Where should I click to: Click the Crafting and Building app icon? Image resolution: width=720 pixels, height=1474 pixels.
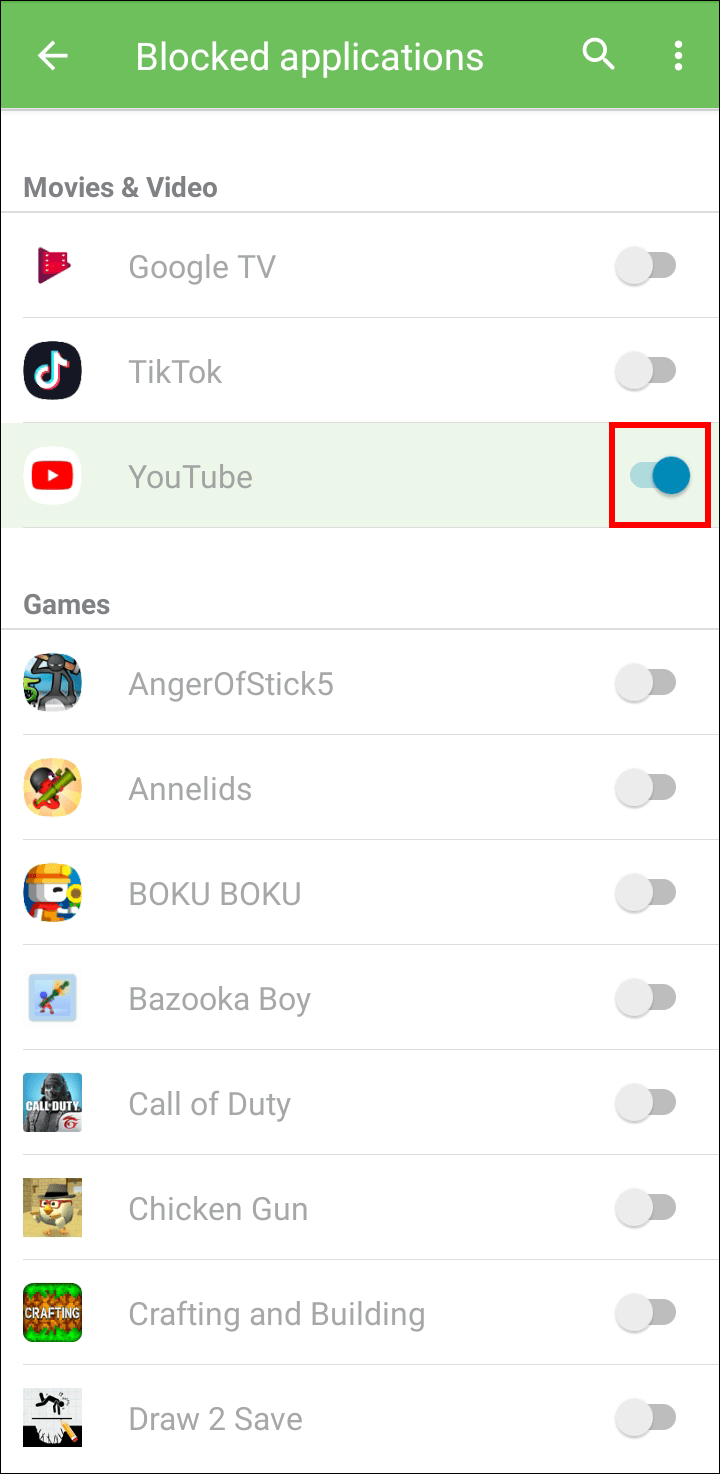click(x=52, y=1313)
